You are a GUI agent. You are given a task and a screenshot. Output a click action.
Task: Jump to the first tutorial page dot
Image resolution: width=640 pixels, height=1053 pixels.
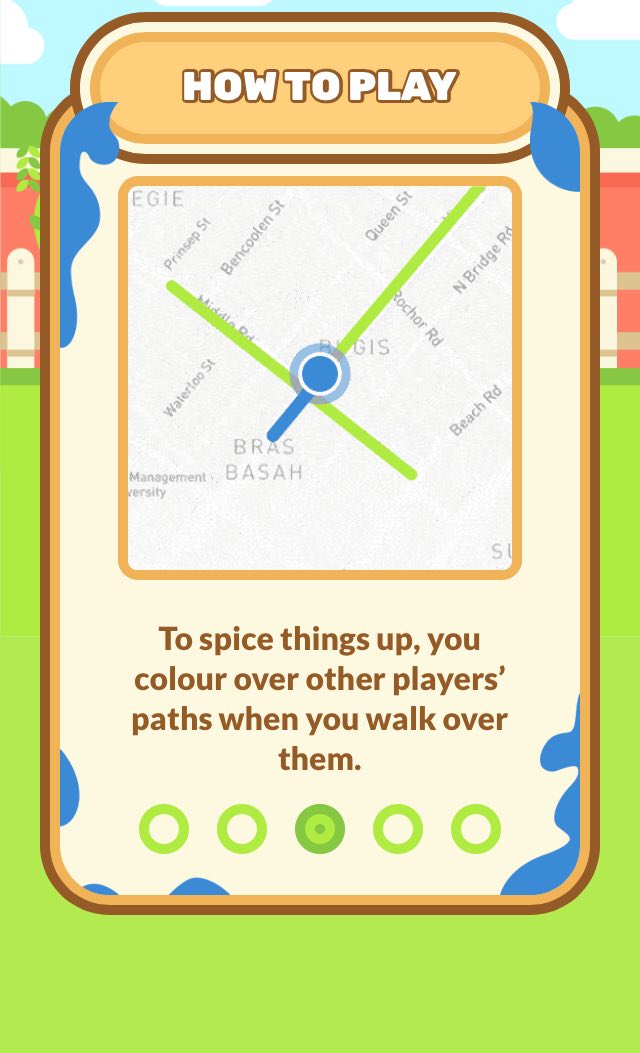(164, 829)
